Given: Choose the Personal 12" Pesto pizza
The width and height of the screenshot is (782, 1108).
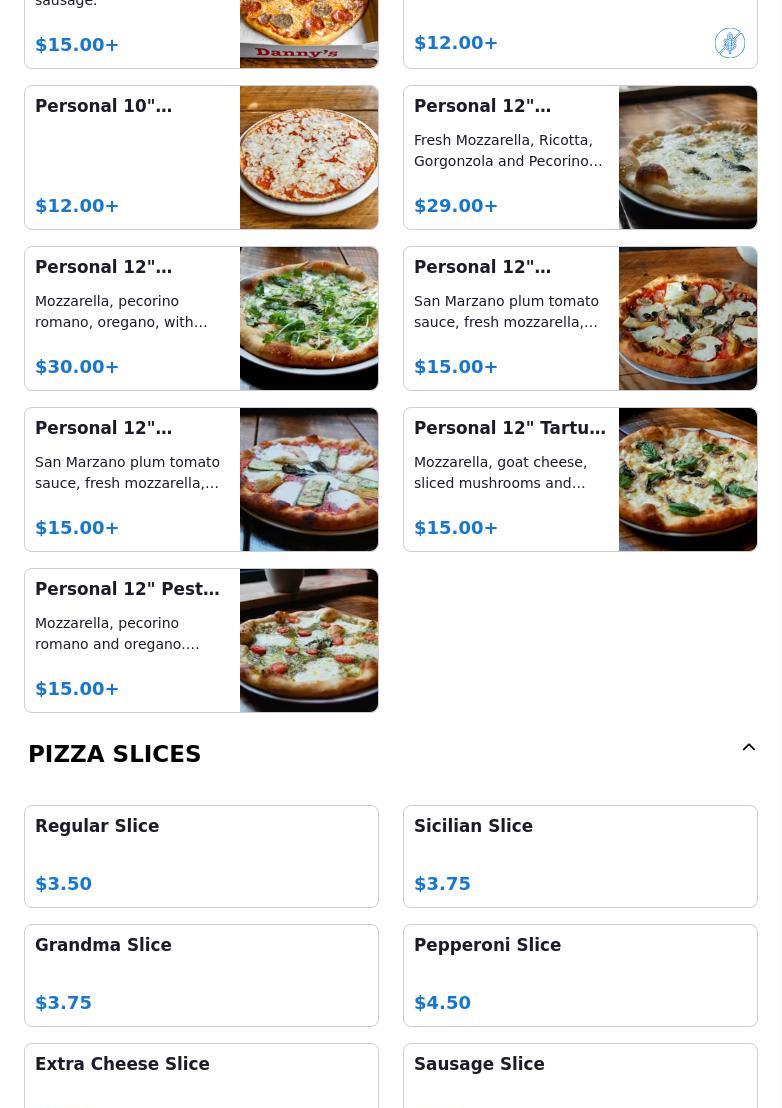Looking at the screenshot, I should coord(201,640).
